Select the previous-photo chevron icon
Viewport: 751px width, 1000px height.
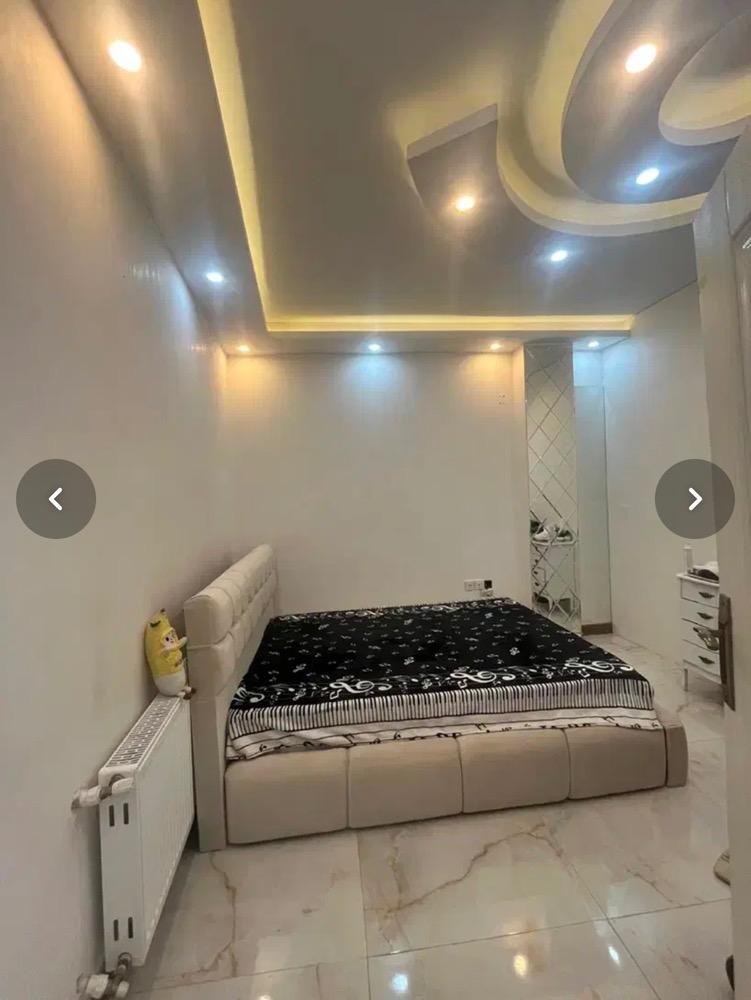pyautogui.click(x=57, y=499)
